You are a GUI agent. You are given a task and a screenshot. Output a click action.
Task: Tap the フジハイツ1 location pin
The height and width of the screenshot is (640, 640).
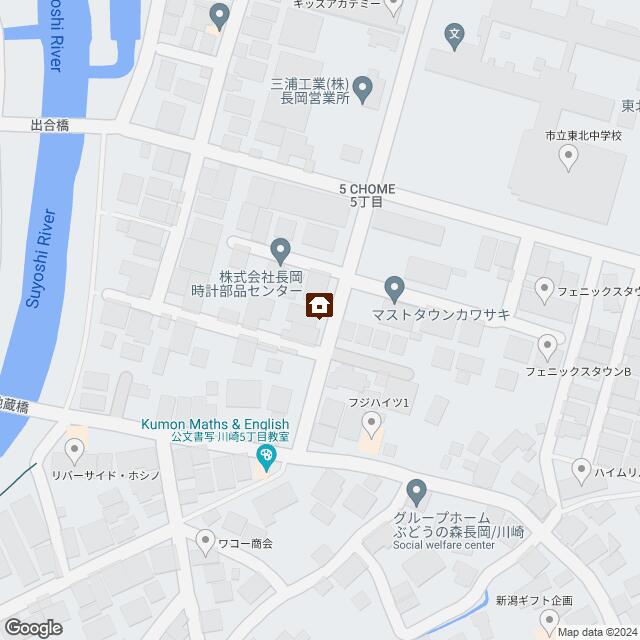pyautogui.click(x=371, y=426)
